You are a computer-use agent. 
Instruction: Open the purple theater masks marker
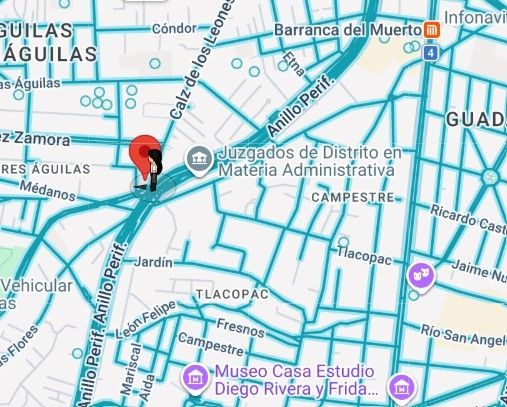[421, 277]
